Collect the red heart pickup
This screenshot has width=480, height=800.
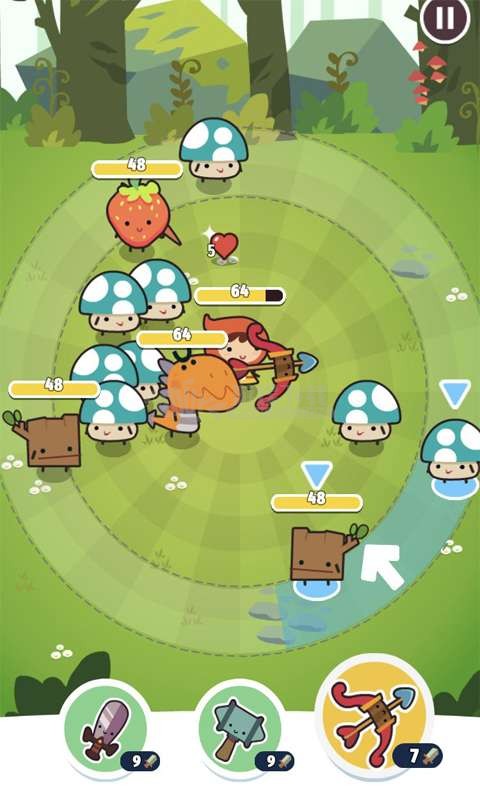pyautogui.click(x=224, y=246)
